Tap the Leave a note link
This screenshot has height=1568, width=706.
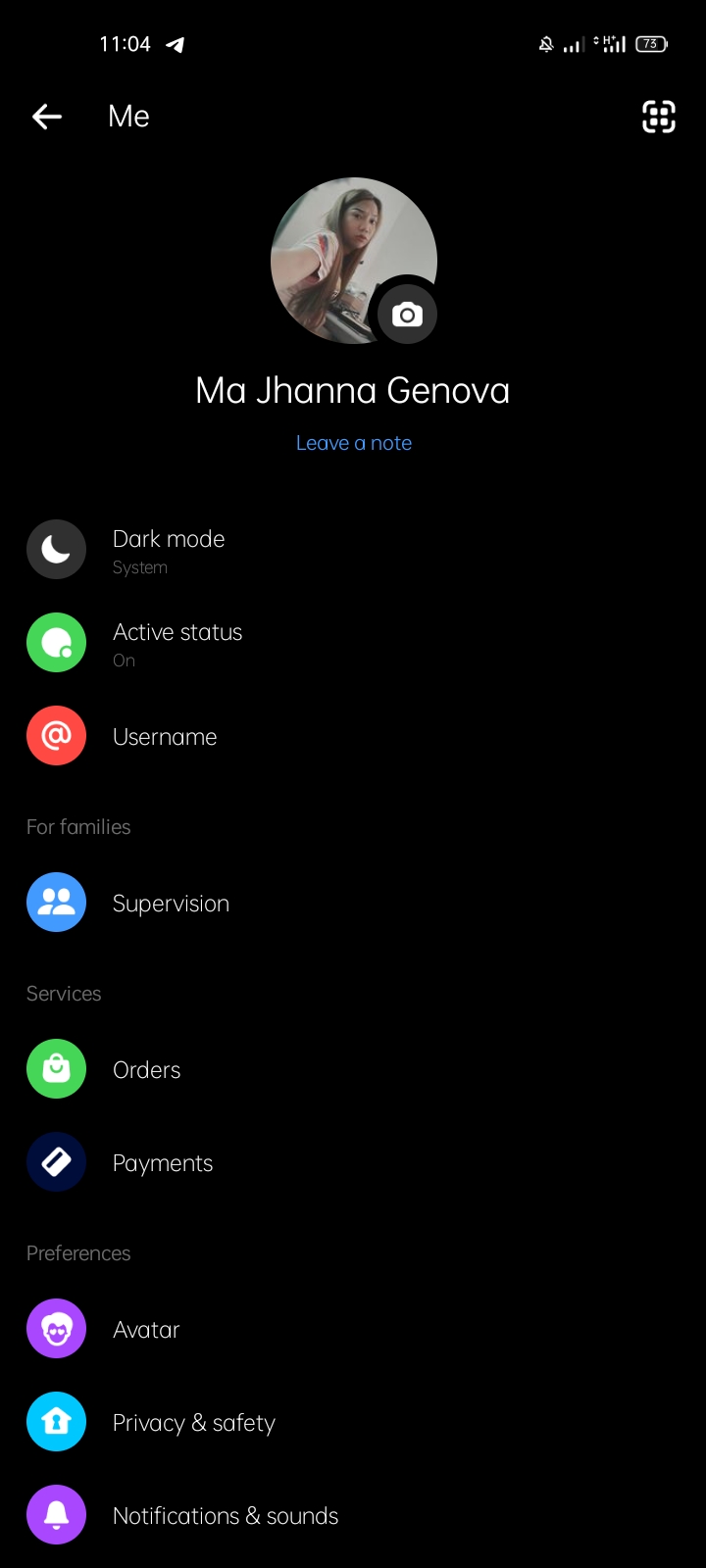point(353,443)
